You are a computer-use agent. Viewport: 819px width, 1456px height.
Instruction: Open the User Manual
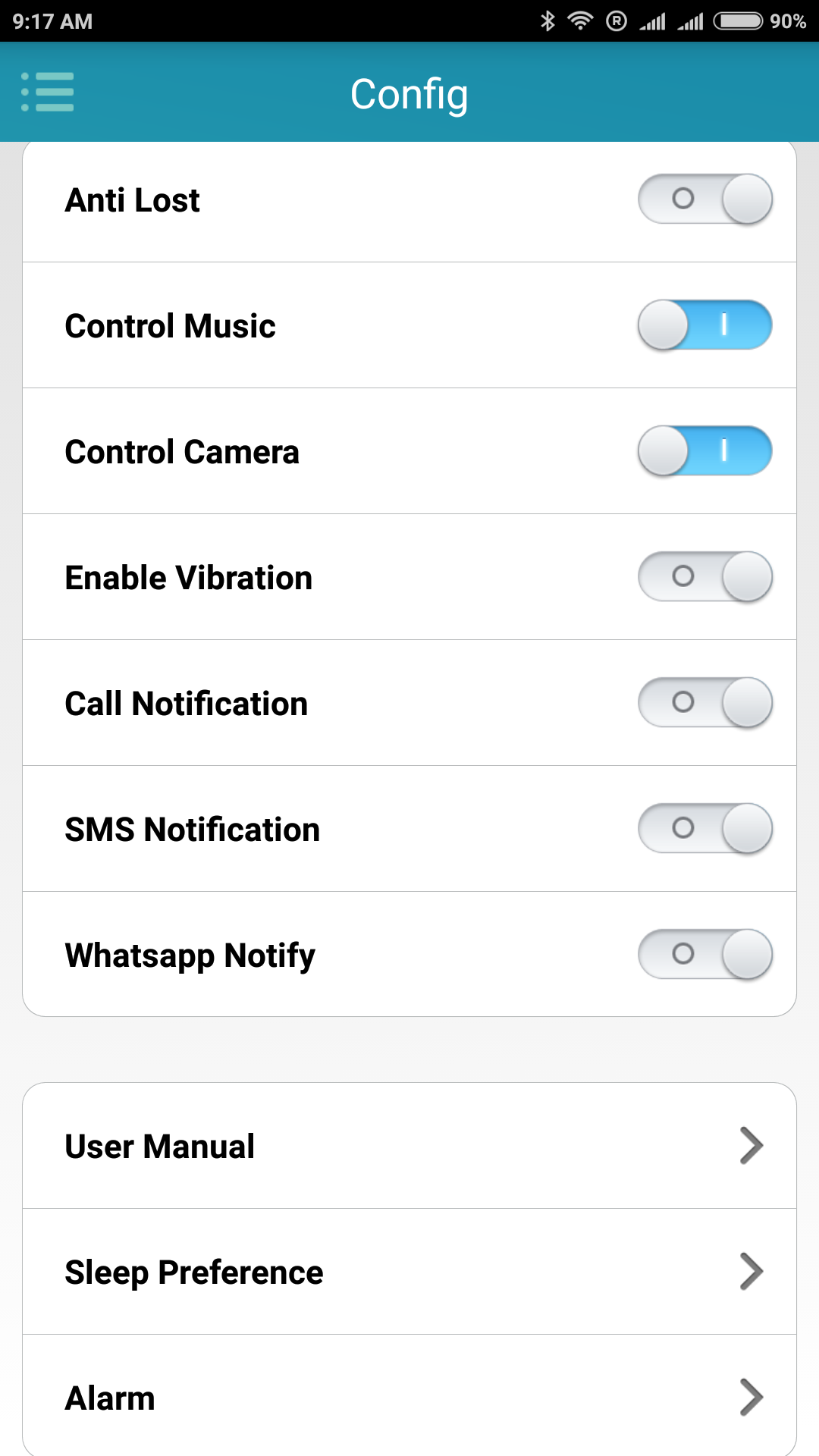tap(409, 1146)
